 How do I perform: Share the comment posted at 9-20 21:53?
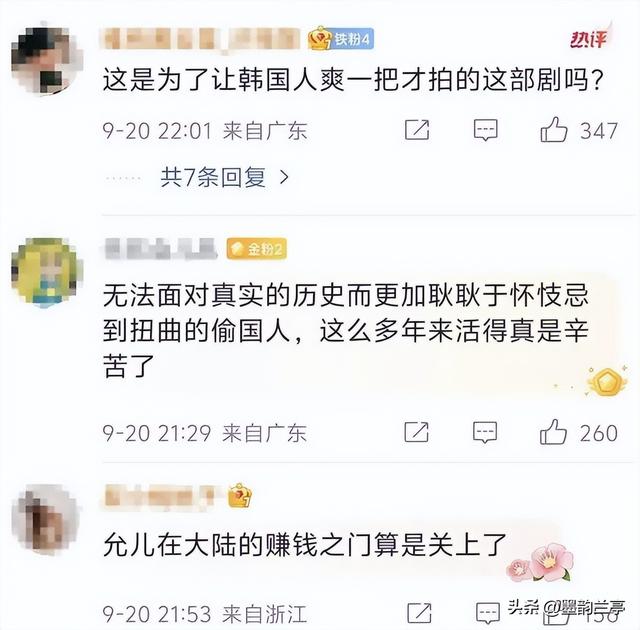pyautogui.click(x=418, y=608)
